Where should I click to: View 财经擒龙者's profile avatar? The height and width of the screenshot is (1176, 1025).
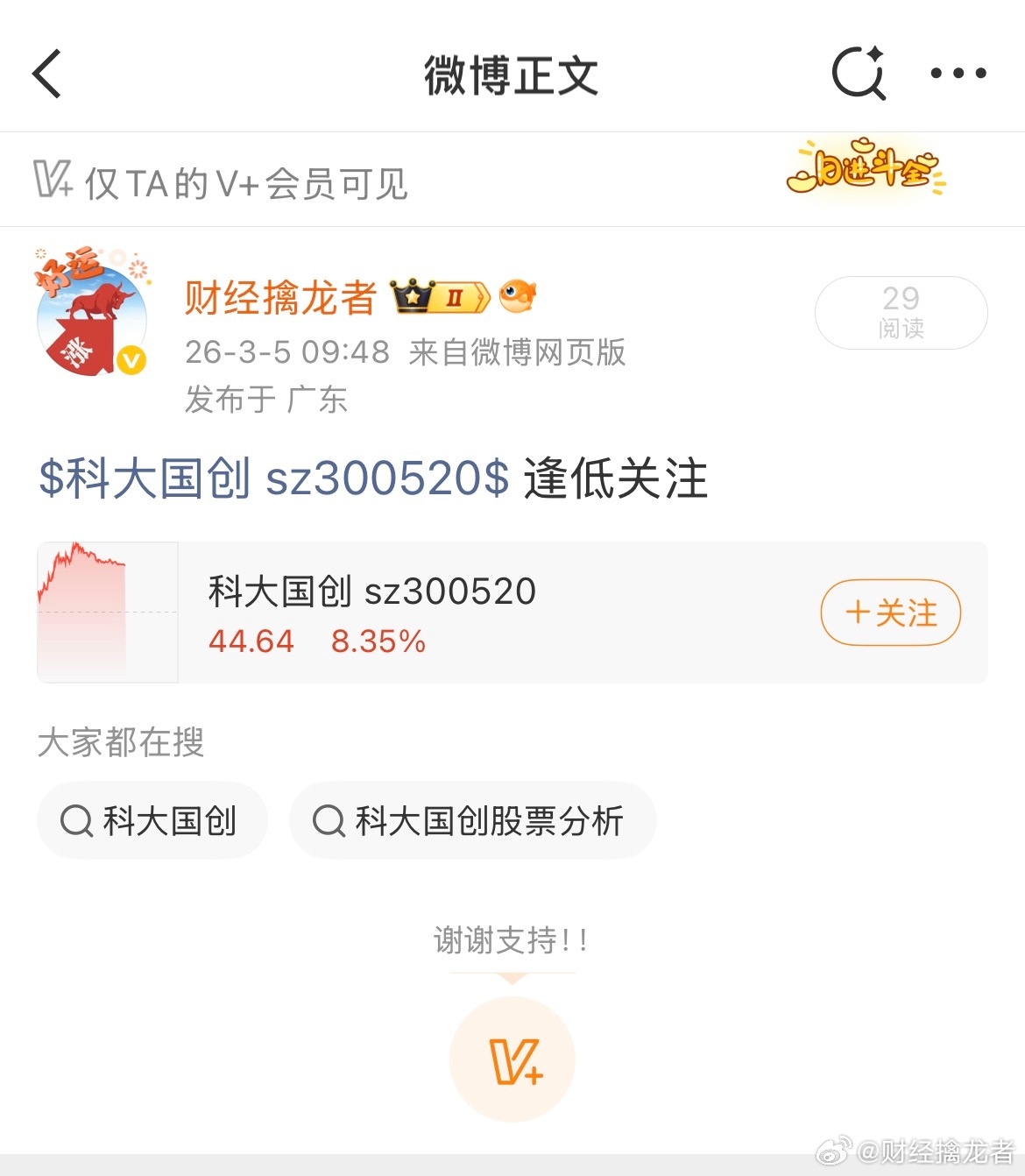[x=92, y=318]
